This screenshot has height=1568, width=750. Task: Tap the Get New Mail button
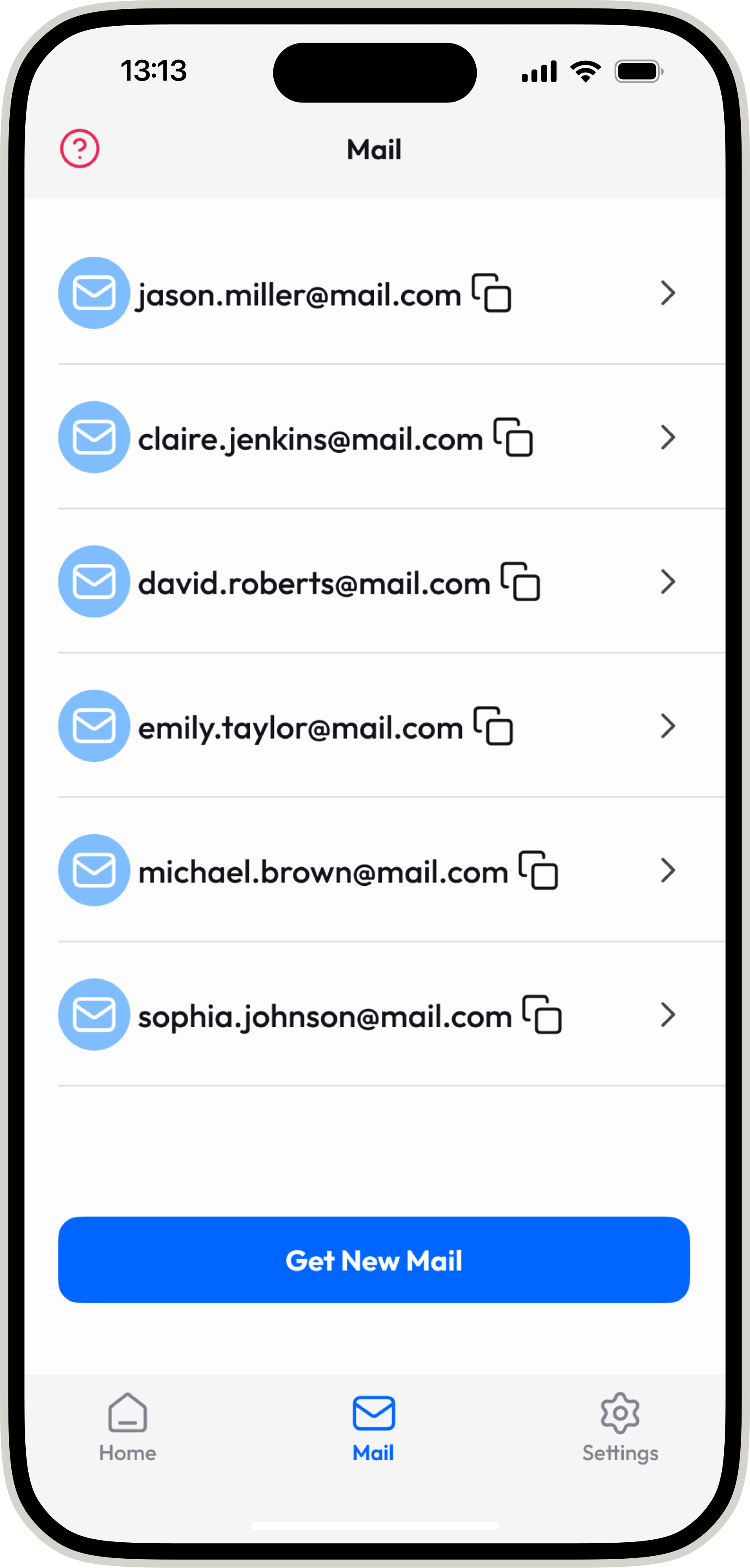pos(374,1260)
